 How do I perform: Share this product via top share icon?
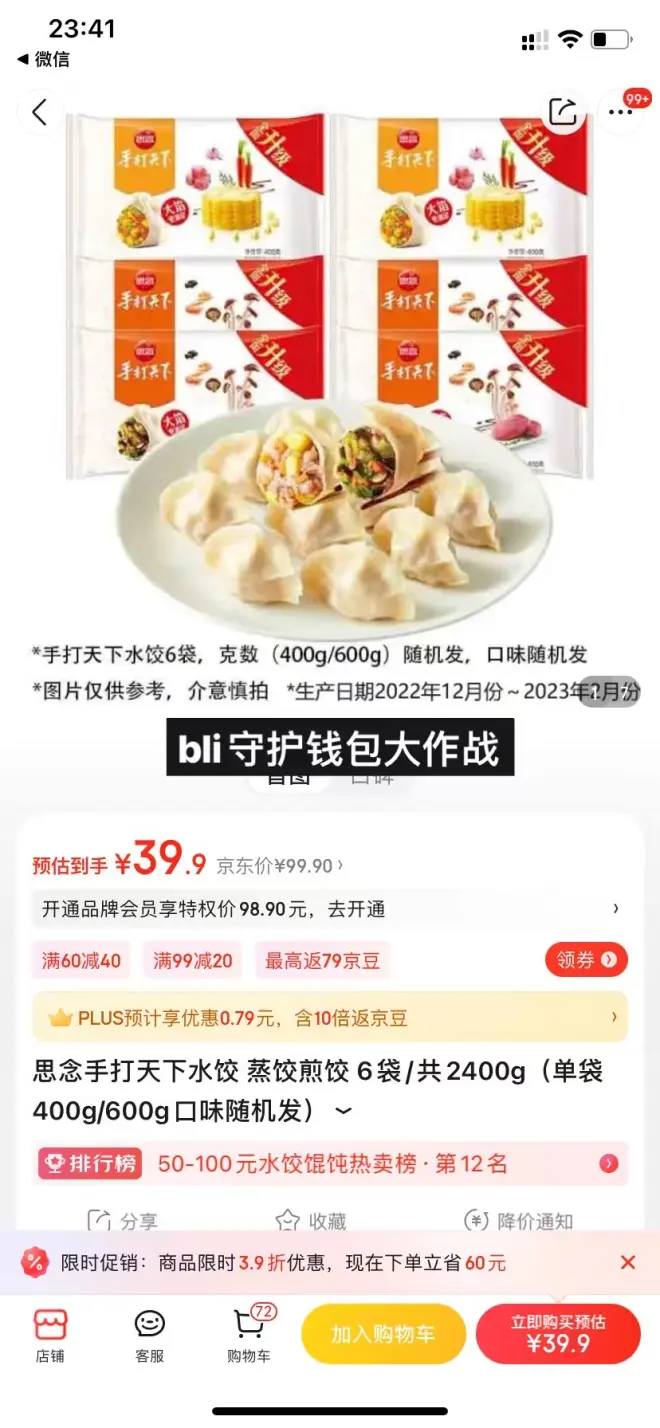click(563, 112)
